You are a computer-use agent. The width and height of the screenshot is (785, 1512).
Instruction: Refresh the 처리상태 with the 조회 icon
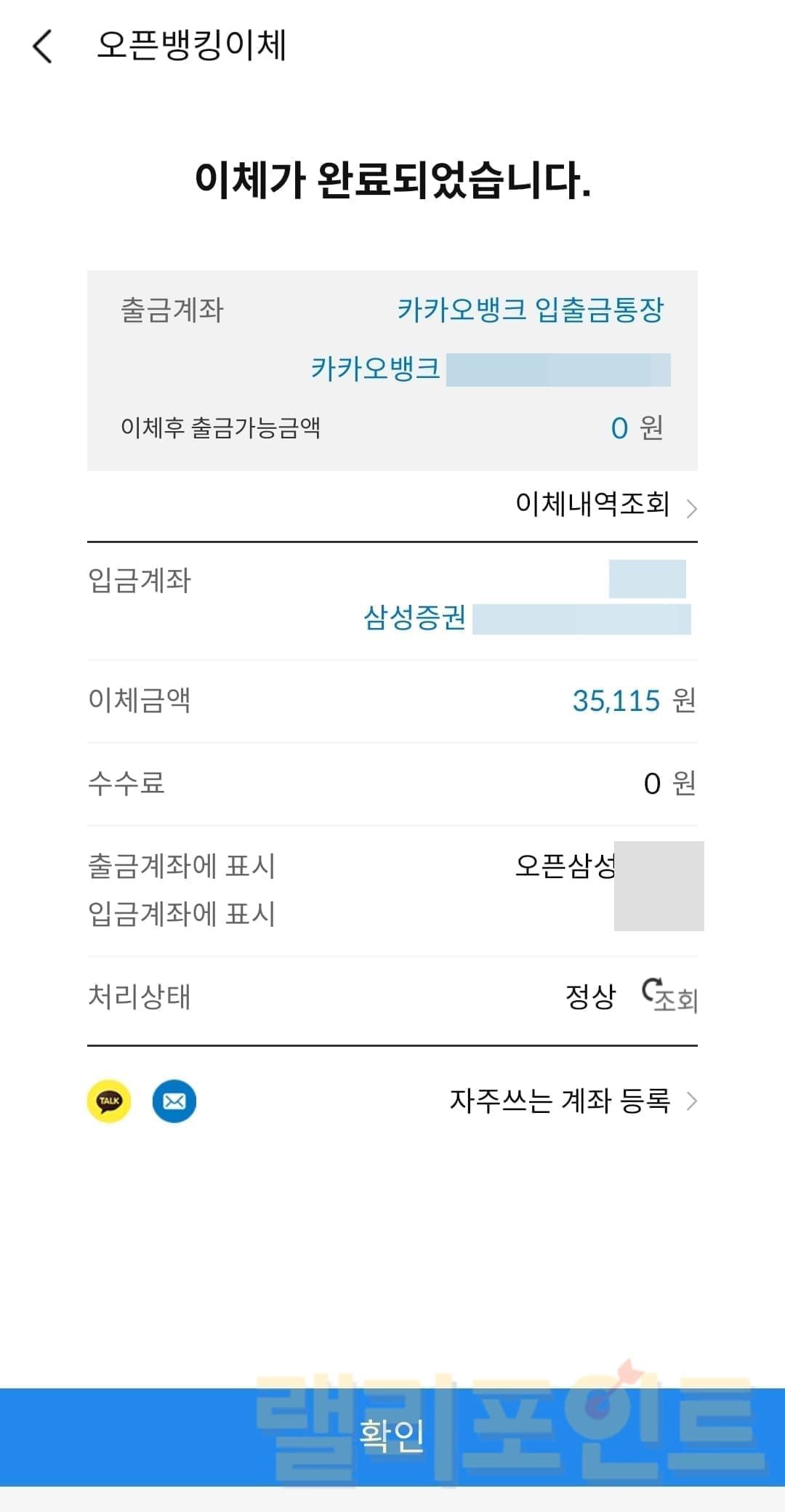[x=669, y=995]
